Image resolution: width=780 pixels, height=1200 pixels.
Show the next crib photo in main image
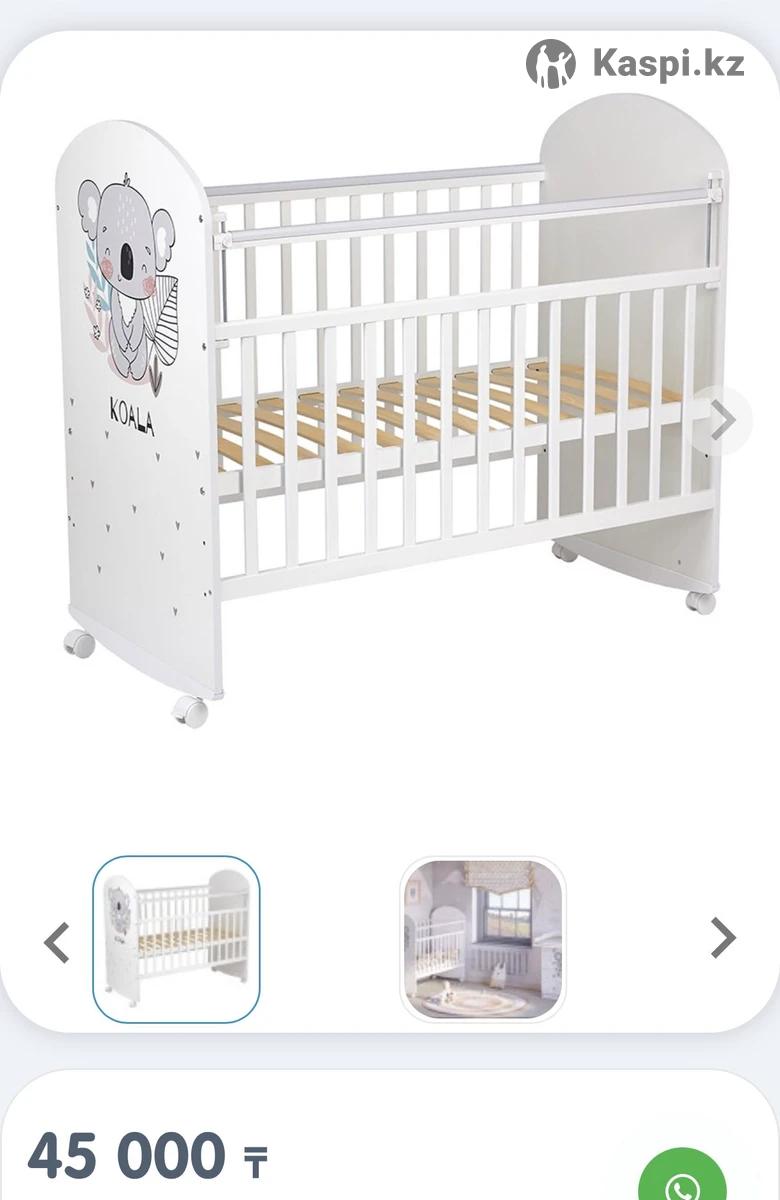click(724, 420)
